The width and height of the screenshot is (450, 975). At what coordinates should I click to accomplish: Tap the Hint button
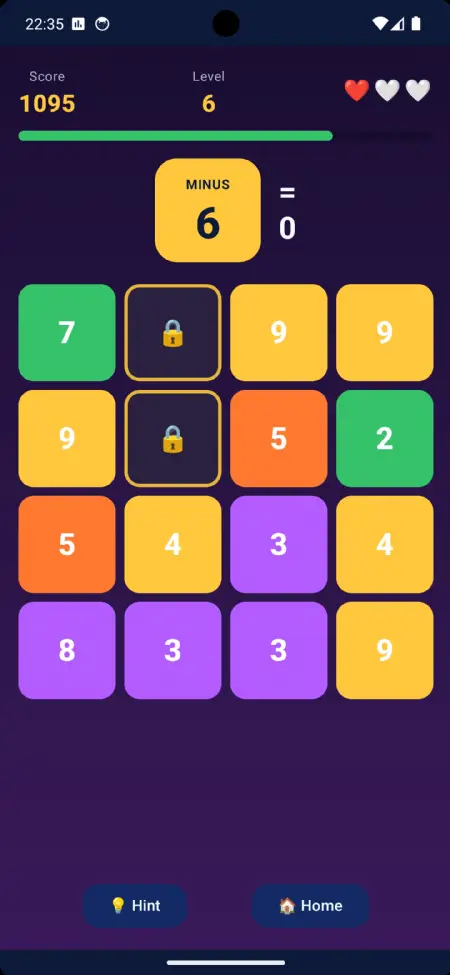click(135, 905)
